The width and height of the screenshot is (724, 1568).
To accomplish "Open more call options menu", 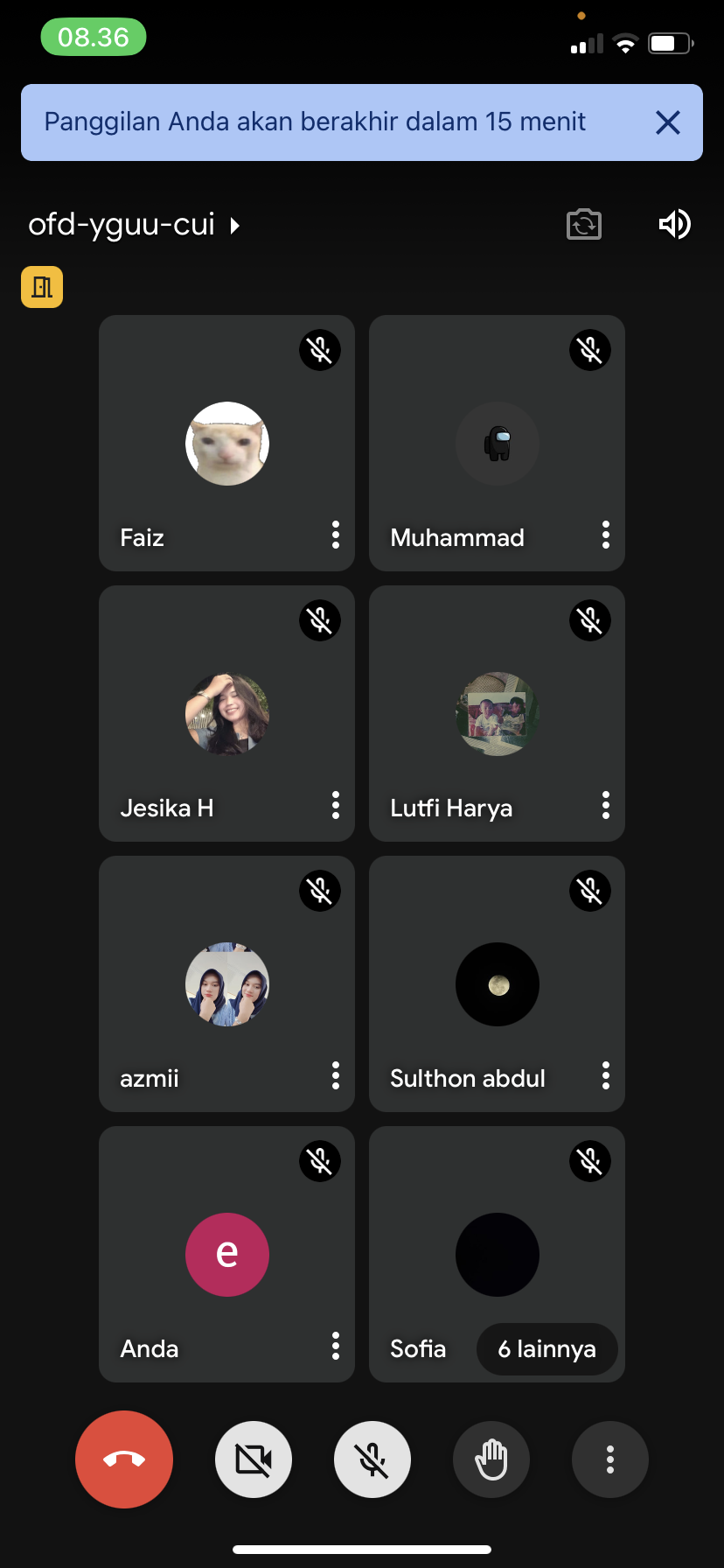I will coord(610,1459).
